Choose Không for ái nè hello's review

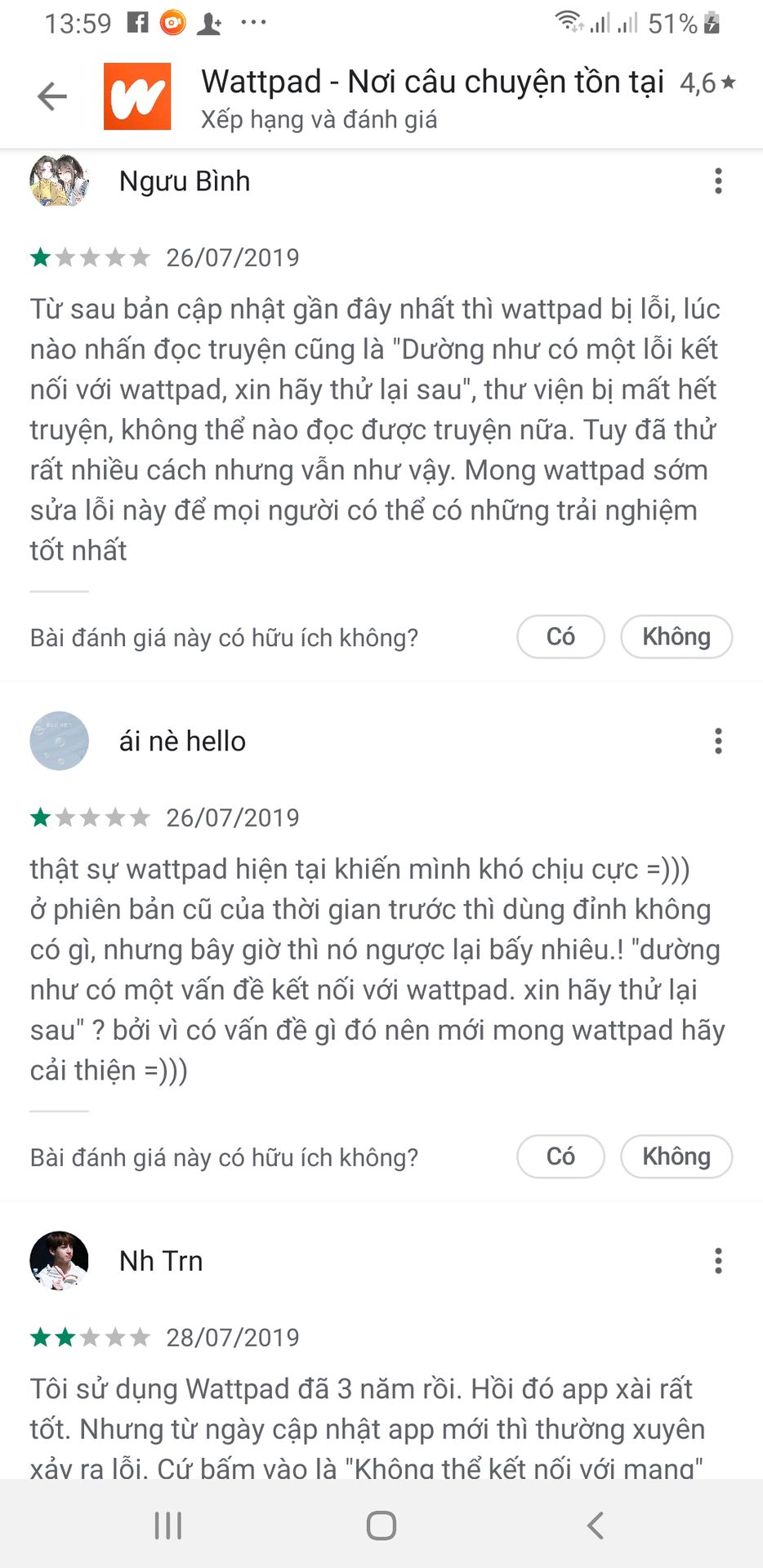(x=676, y=1156)
